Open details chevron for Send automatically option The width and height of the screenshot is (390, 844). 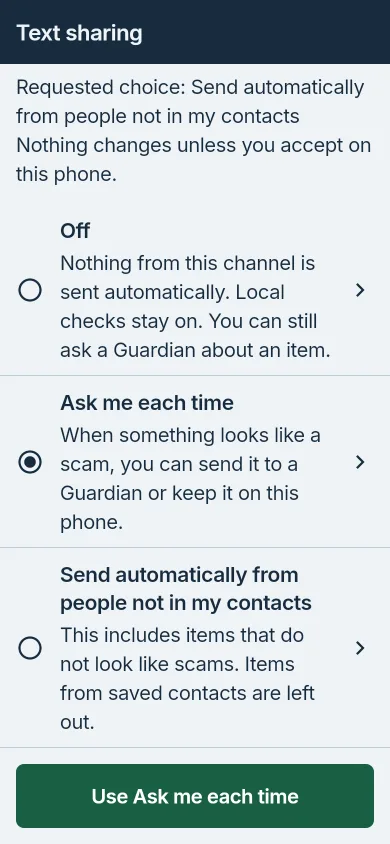pyautogui.click(x=360, y=648)
